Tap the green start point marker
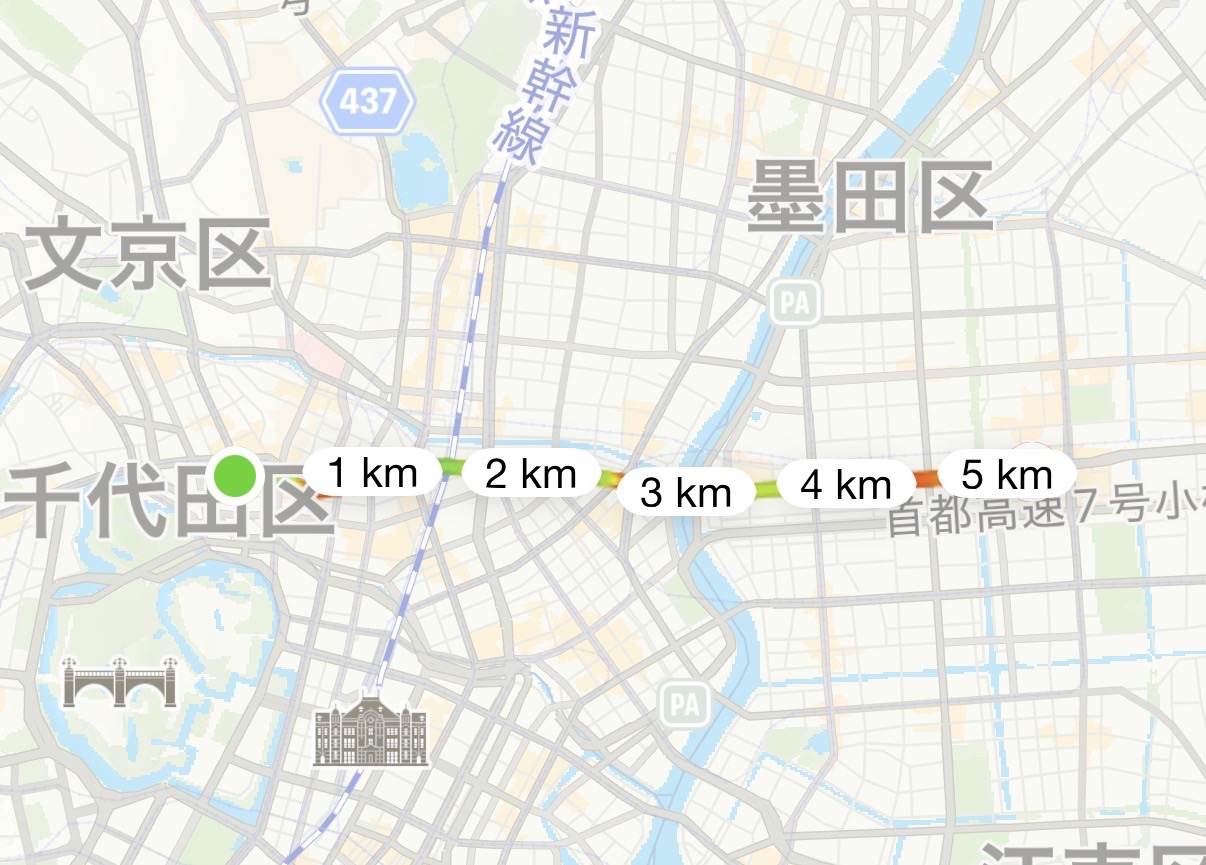 pyautogui.click(x=236, y=475)
